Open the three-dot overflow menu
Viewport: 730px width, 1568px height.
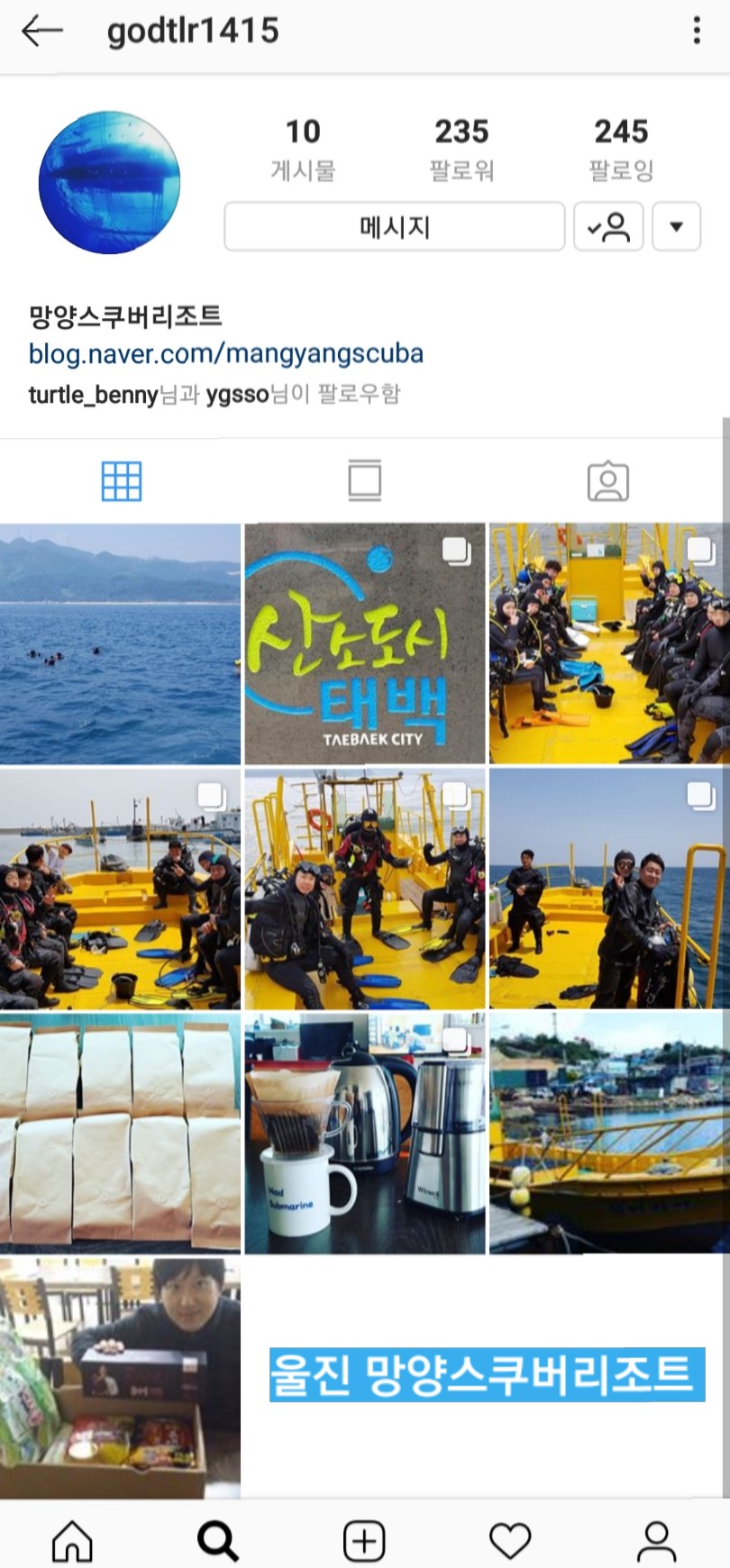pyautogui.click(x=697, y=31)
